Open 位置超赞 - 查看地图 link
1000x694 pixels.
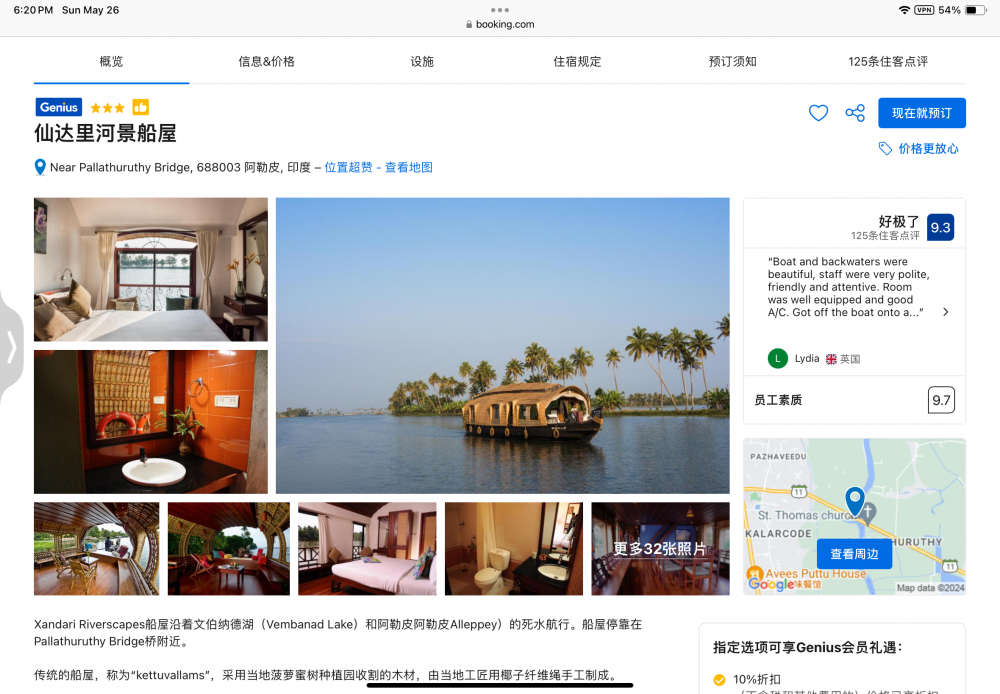[378, 167]
